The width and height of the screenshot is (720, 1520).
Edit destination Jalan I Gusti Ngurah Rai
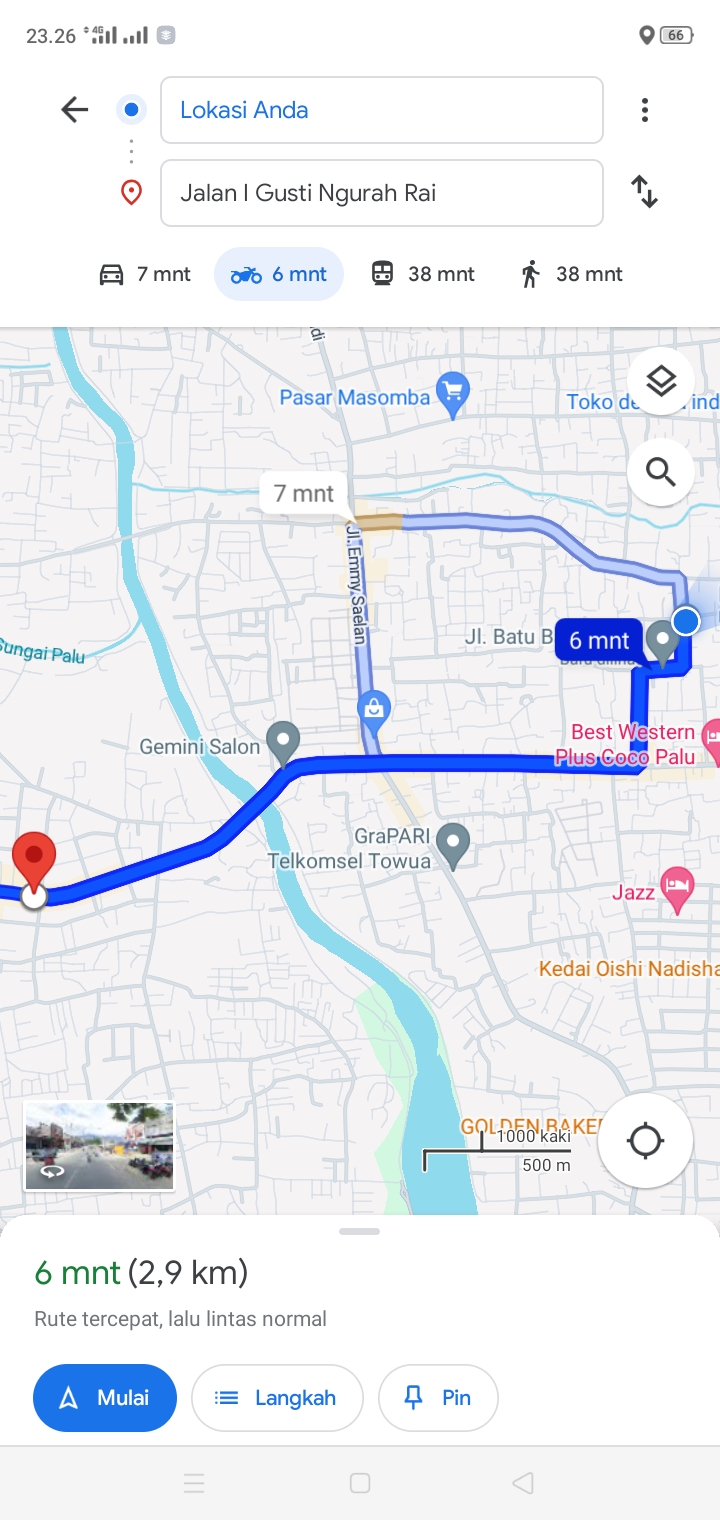382,193
